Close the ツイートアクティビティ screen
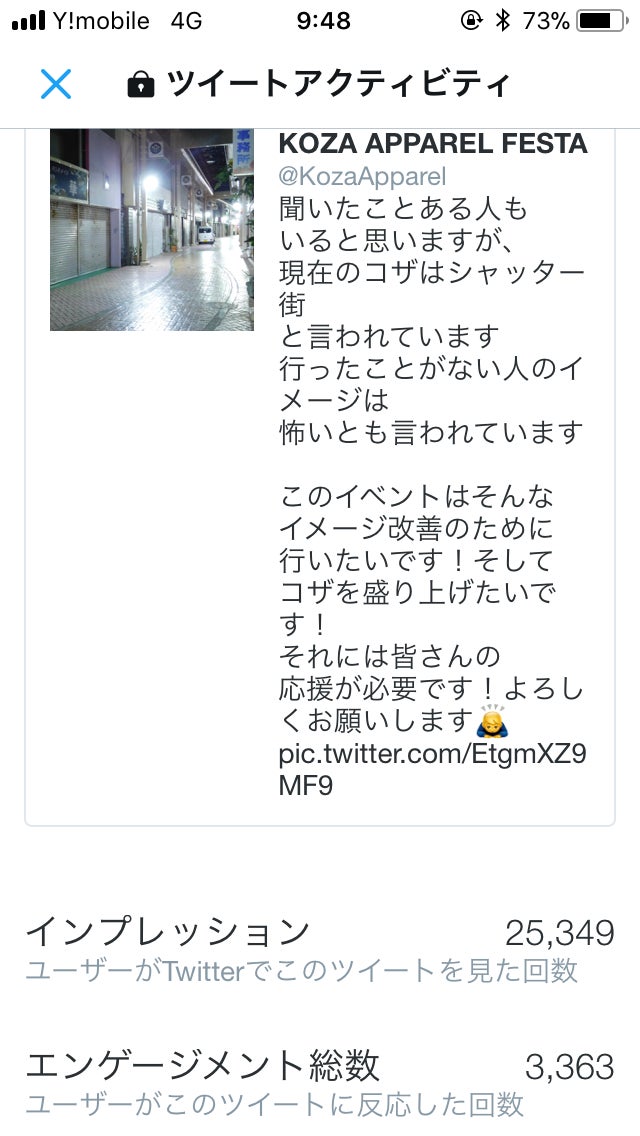Viewport: 640px width, 1136px height. point(56,84)
